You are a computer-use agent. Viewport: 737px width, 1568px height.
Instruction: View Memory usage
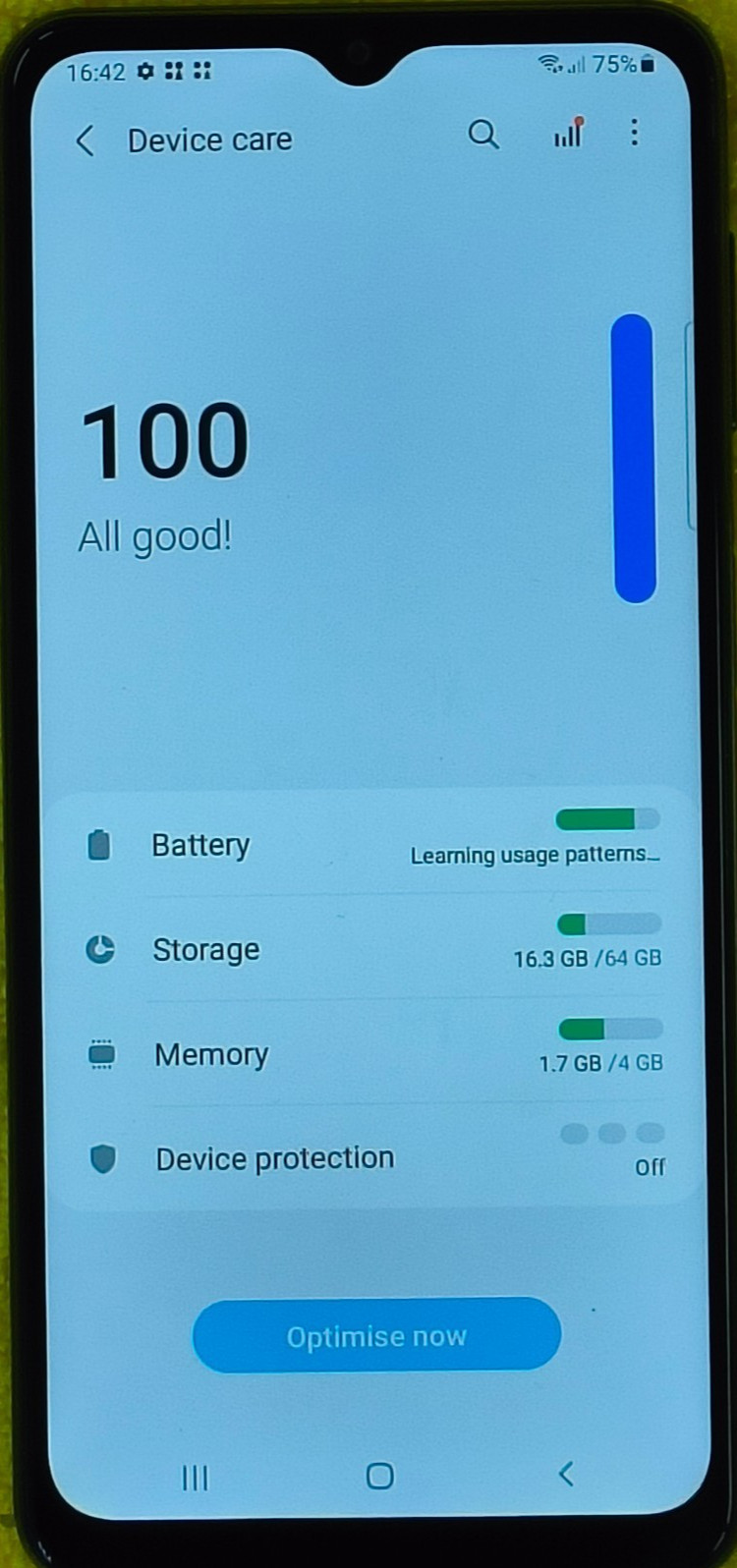pyautogui.click(x=373, y=1055)
